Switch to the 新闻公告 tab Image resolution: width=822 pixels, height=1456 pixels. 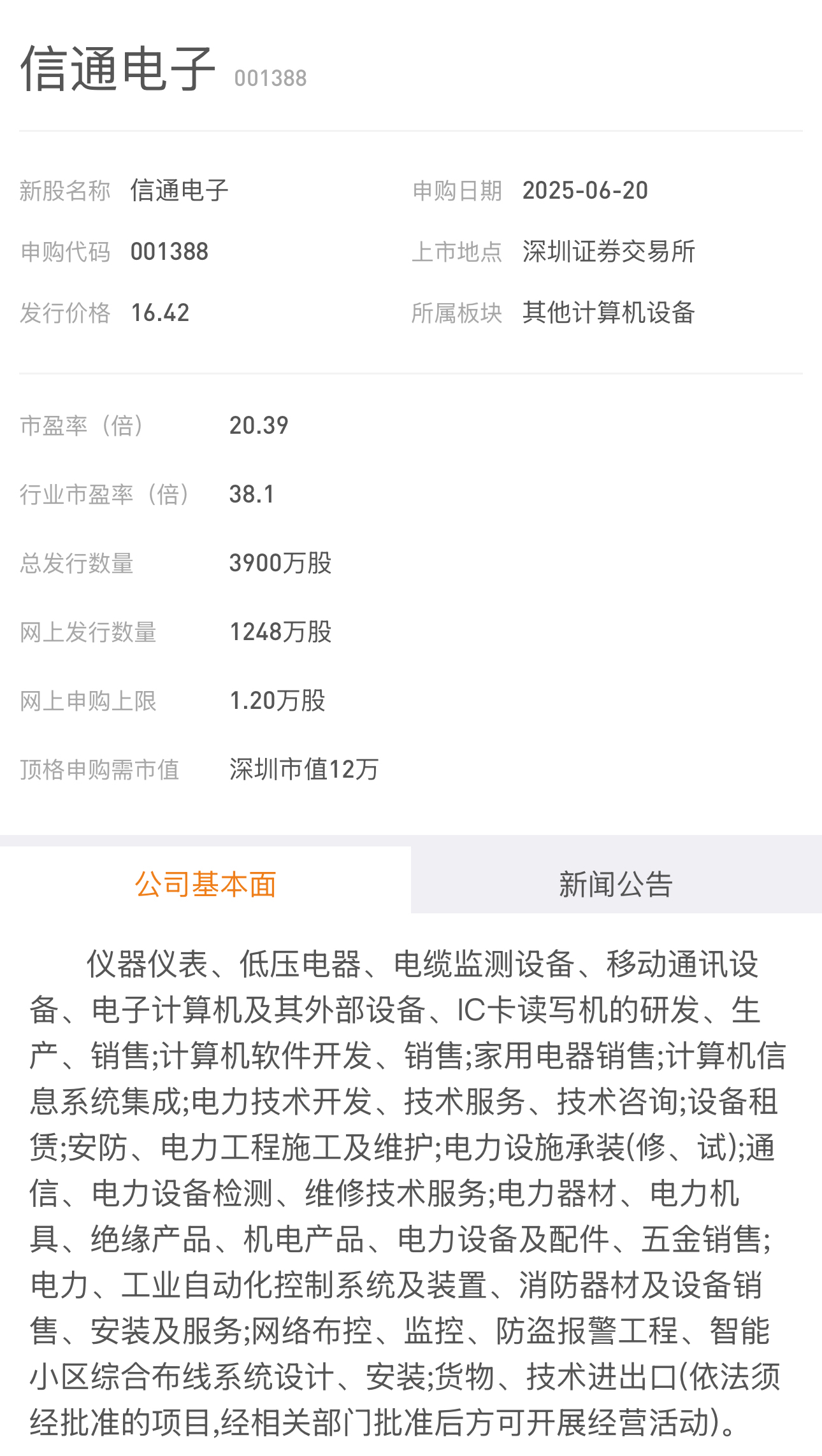[616, 884]
